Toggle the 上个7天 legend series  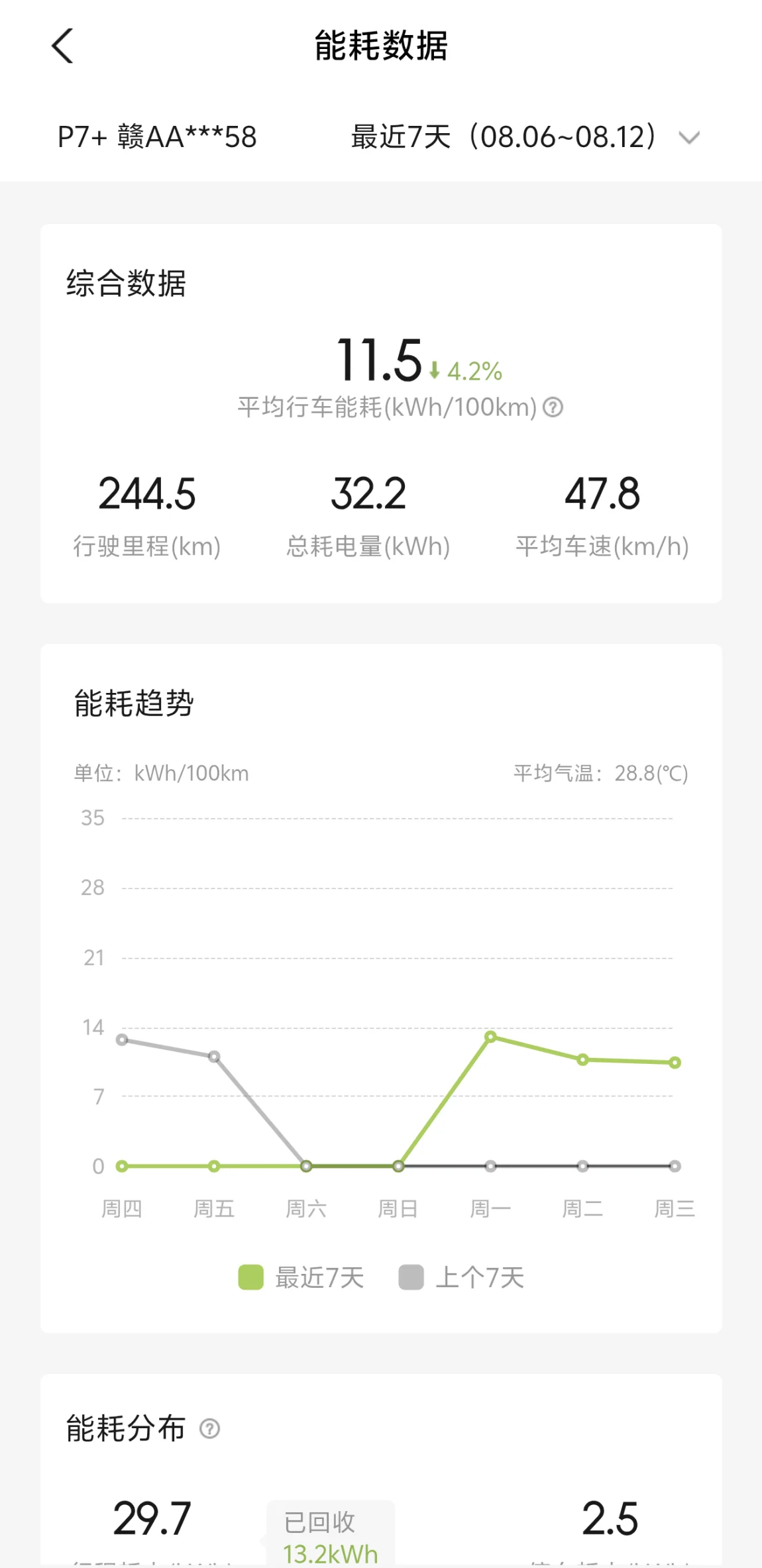coord(461,1277)
